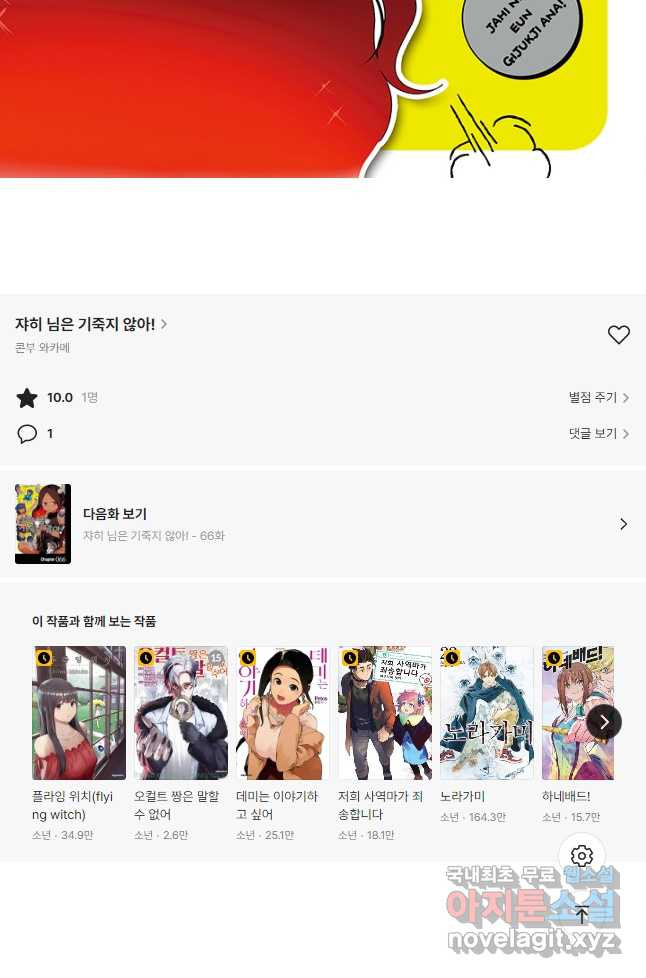Open the 쟈히 님은 기죽지 않아! series page
The width and height of the screenshot is (646, 978).
90,324
